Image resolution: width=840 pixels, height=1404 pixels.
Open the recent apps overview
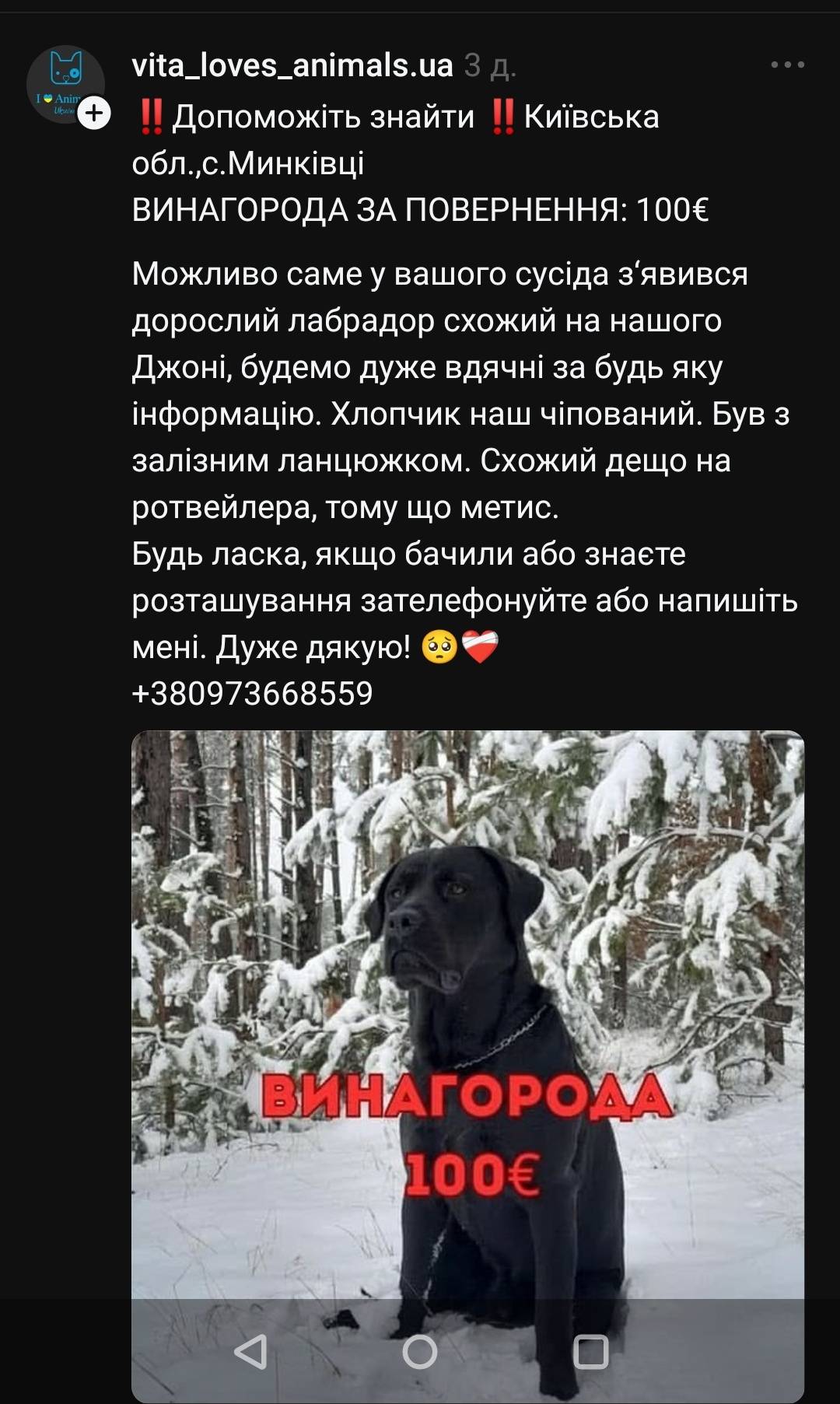590,1351
